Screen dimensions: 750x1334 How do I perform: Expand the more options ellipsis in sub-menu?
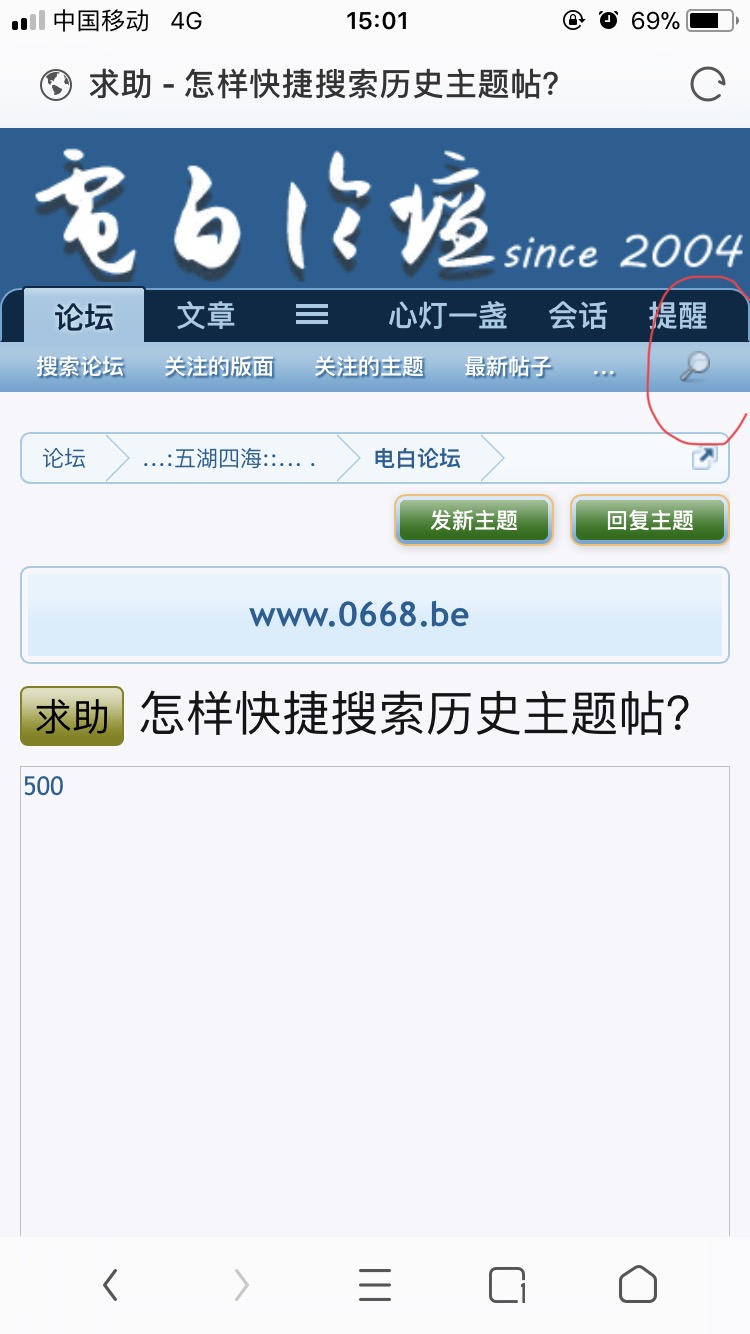(604, 369)
